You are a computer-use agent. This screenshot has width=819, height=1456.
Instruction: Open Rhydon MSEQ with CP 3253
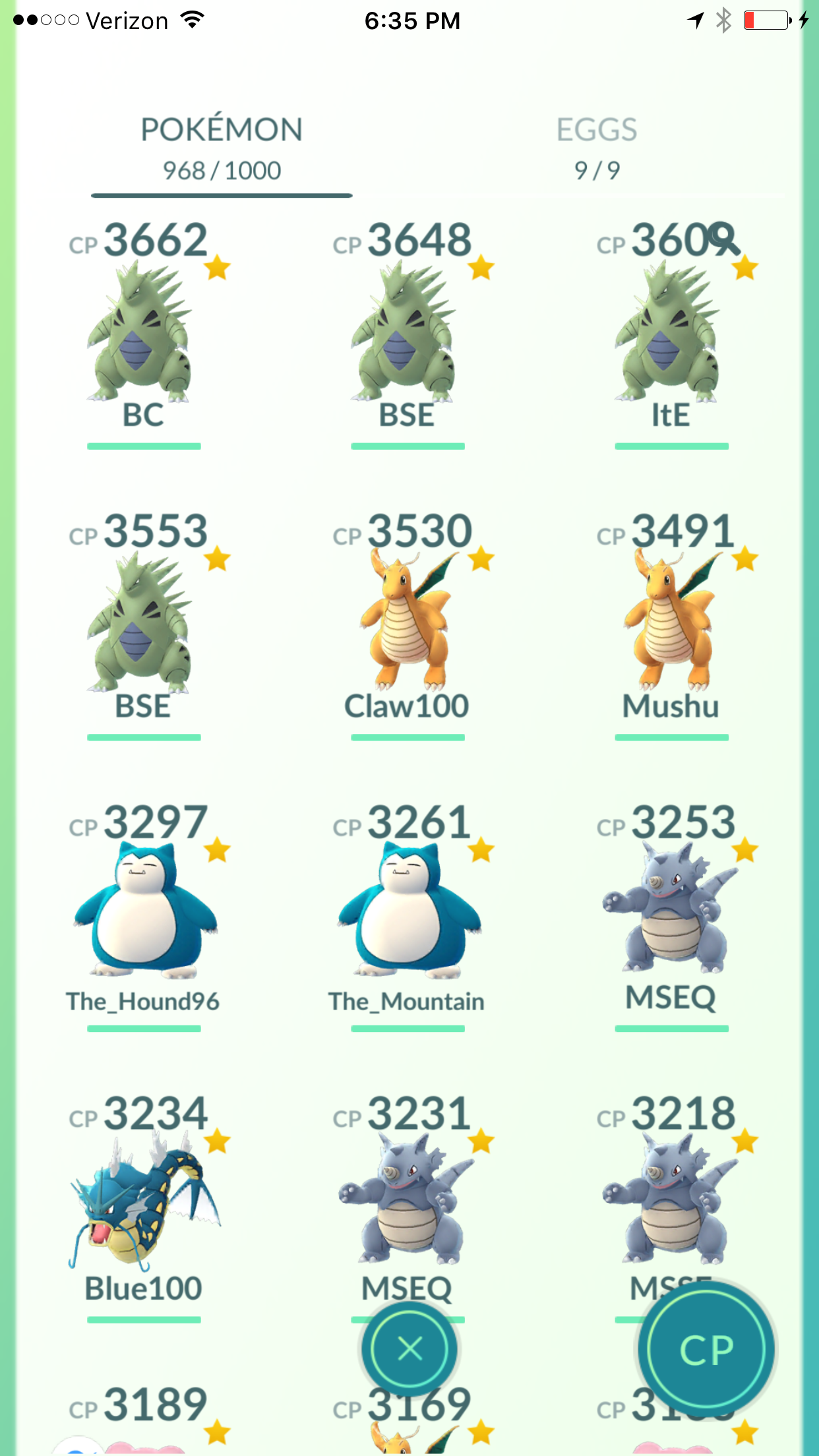[x=671, y=917]
